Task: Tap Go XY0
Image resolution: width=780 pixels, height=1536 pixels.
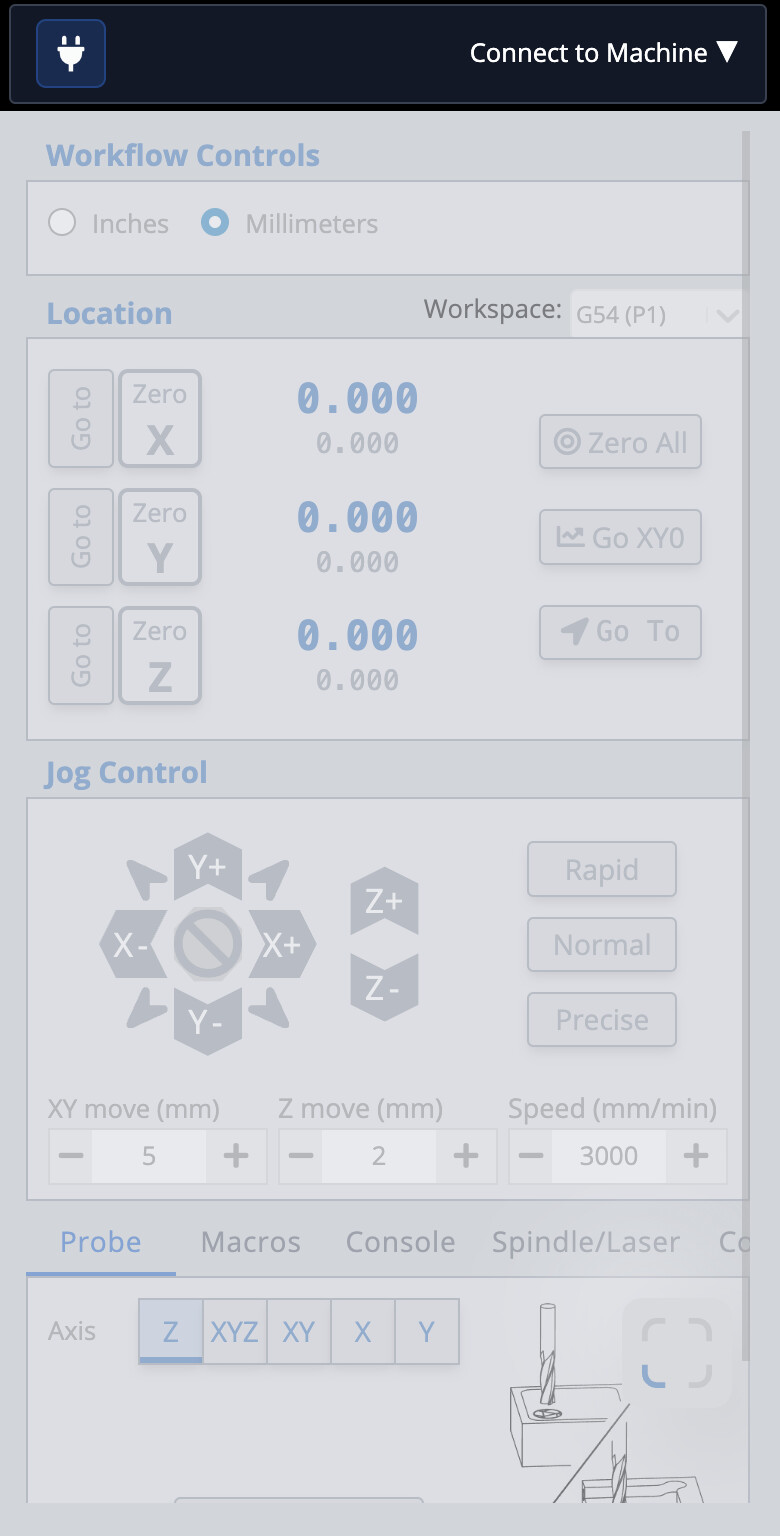Action: click(620, 537)
